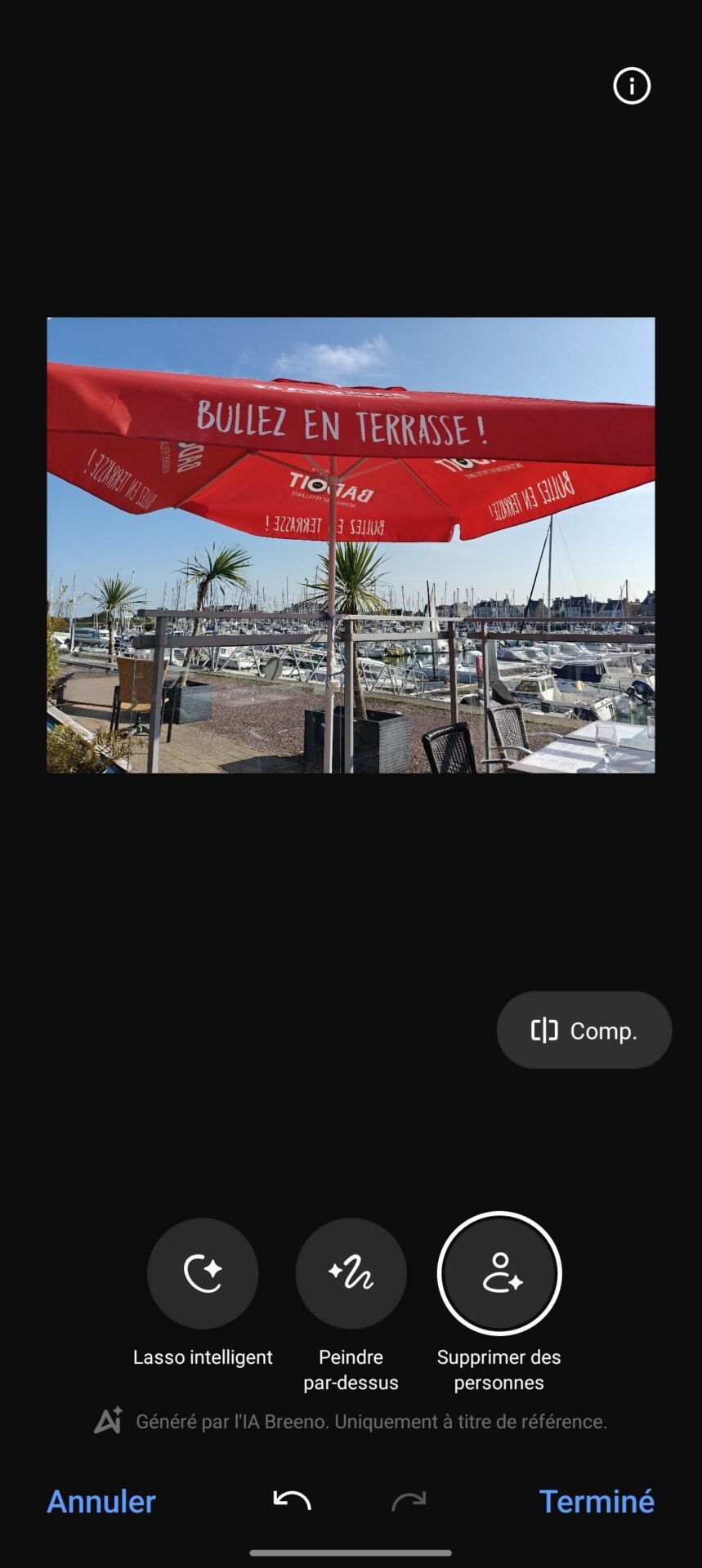Open the info icon
Image resolution: width=702 pixels, height=1568 pixels.
point(632,86)
